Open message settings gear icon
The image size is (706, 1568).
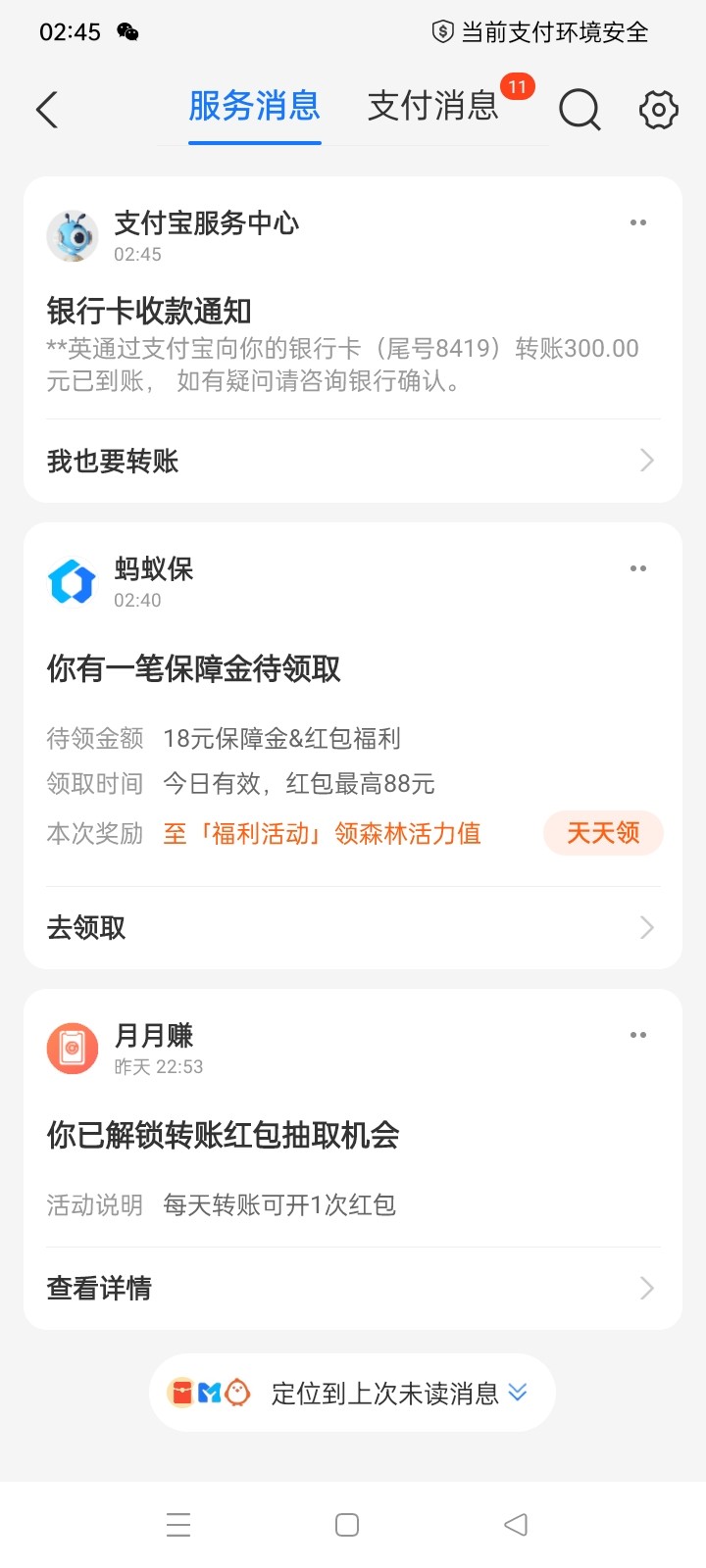click(659, 109)
